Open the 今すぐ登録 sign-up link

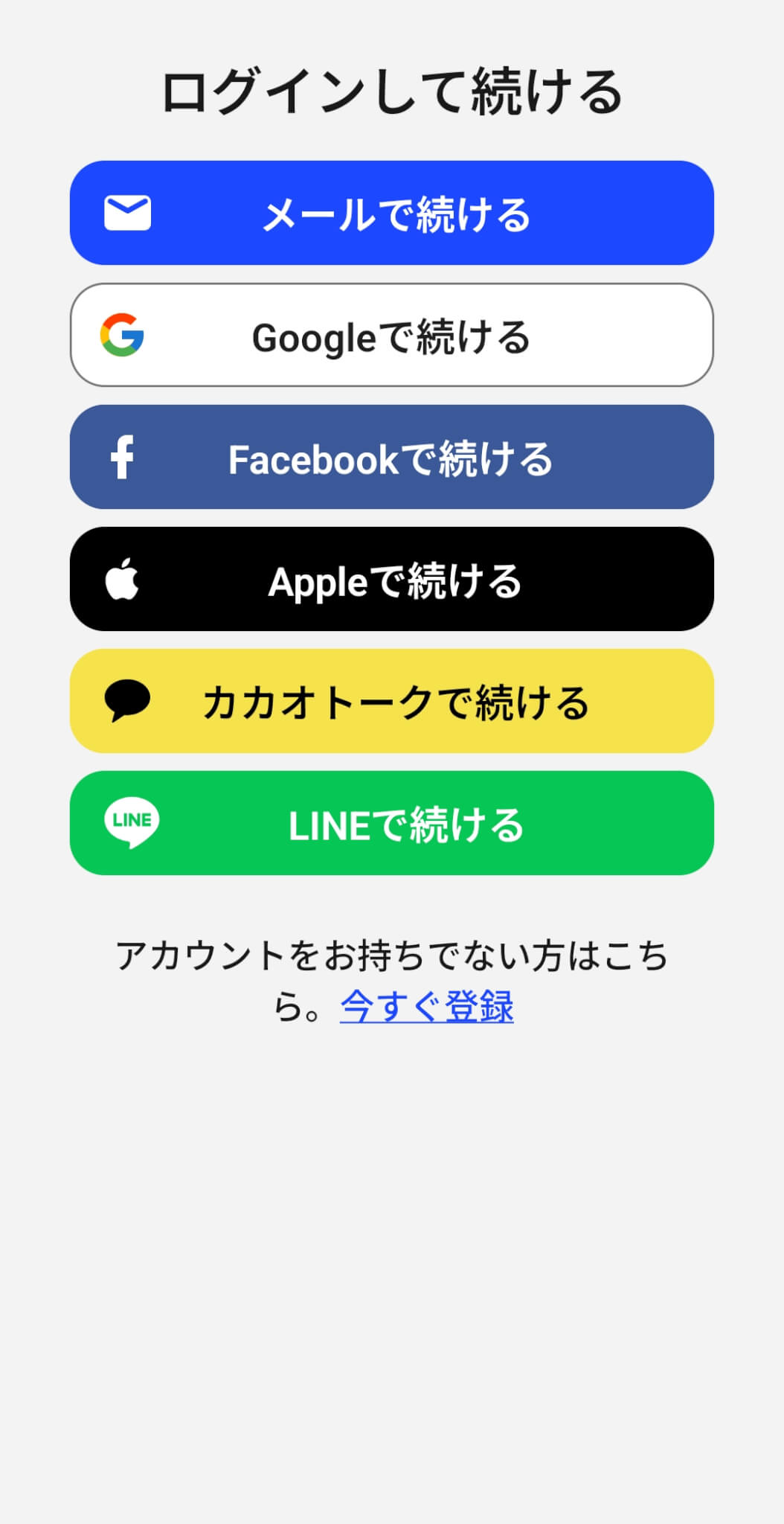426,1006
